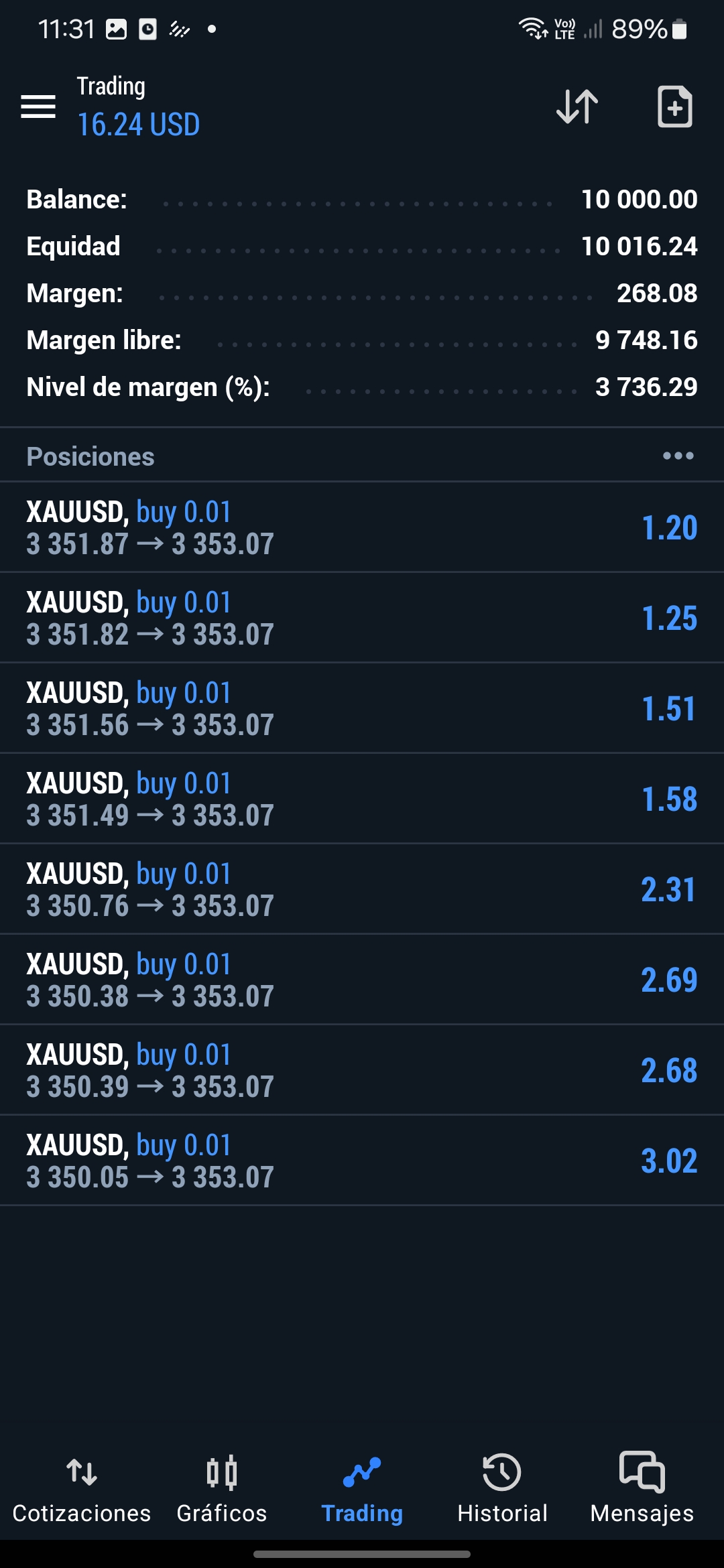Switch to the Cotizaciones tab
Screen dimensions: 724x1568
point(82,1489)
